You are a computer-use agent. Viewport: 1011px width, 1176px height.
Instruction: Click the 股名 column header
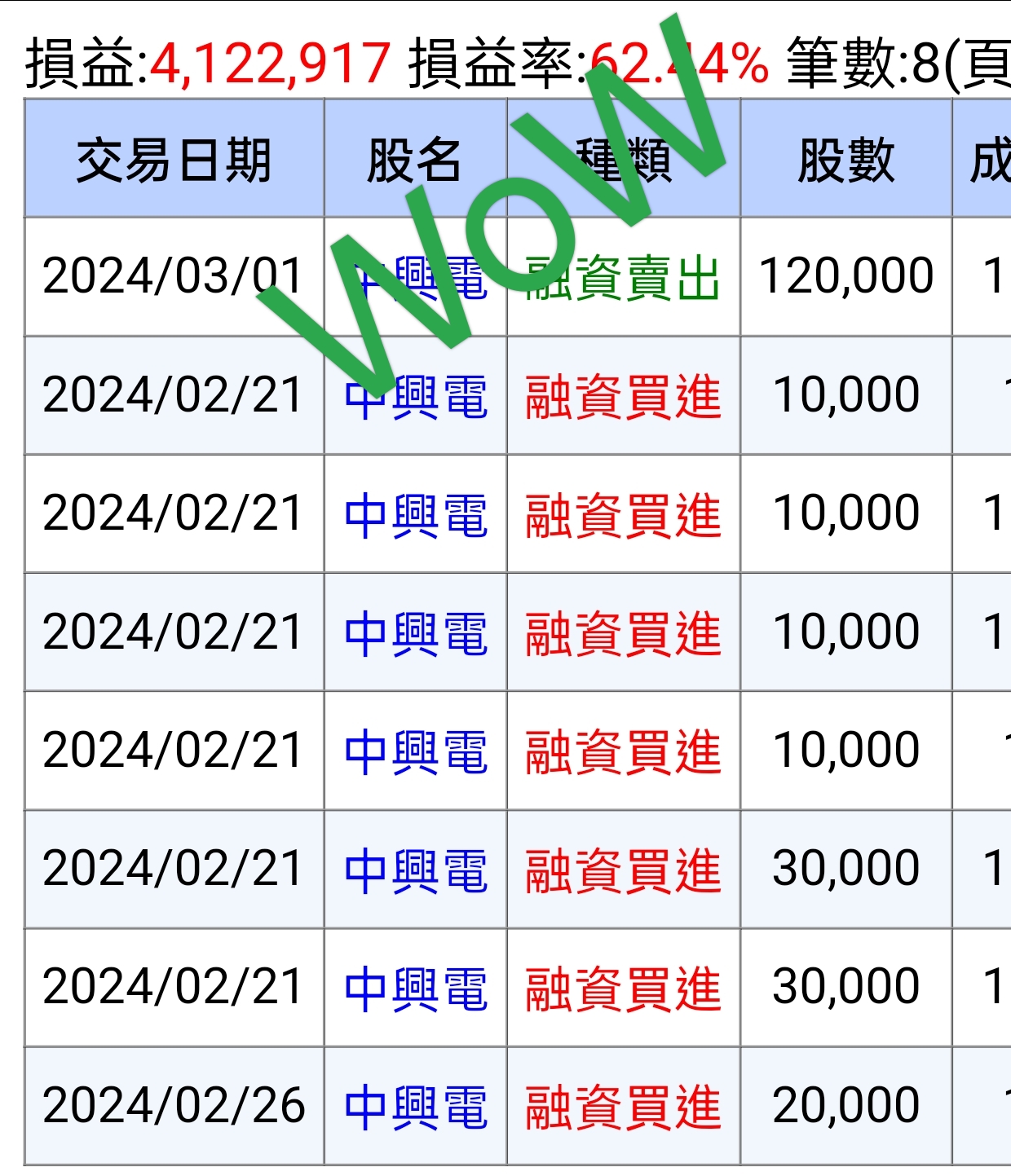(414, 159)
